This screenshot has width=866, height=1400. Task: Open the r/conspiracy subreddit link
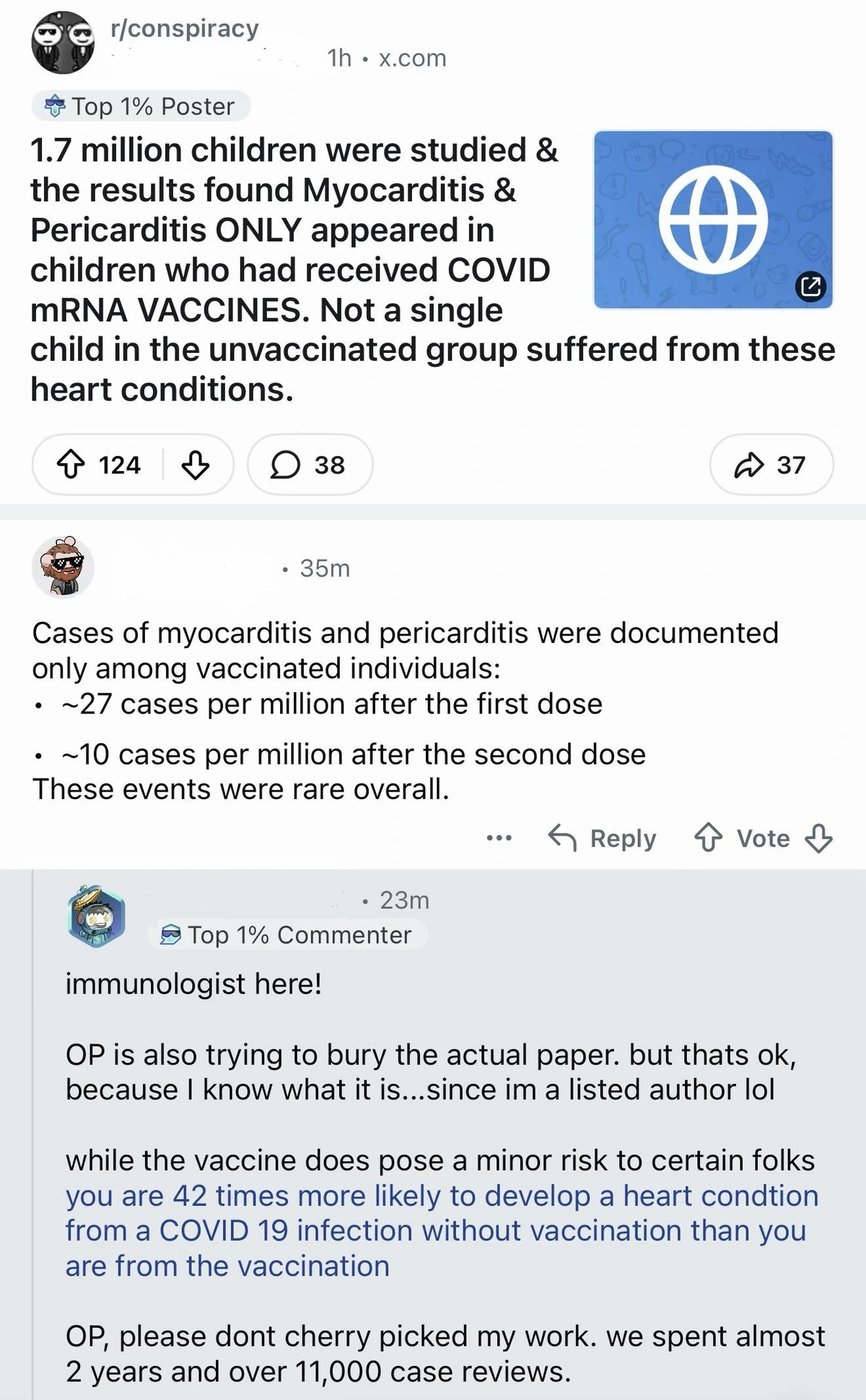point(184,29)
